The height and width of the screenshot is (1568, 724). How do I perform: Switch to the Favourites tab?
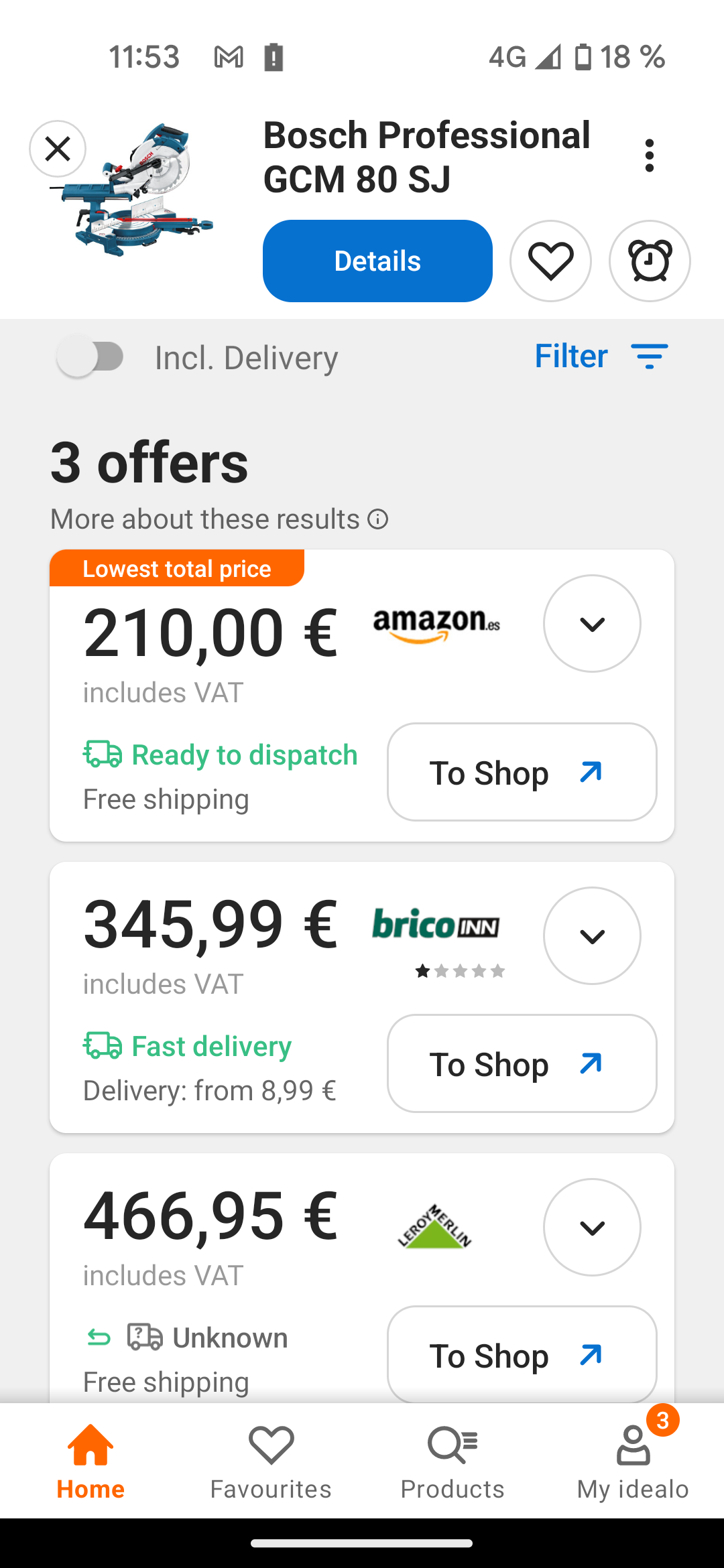pyautogui.click(x=271, y=1461)
